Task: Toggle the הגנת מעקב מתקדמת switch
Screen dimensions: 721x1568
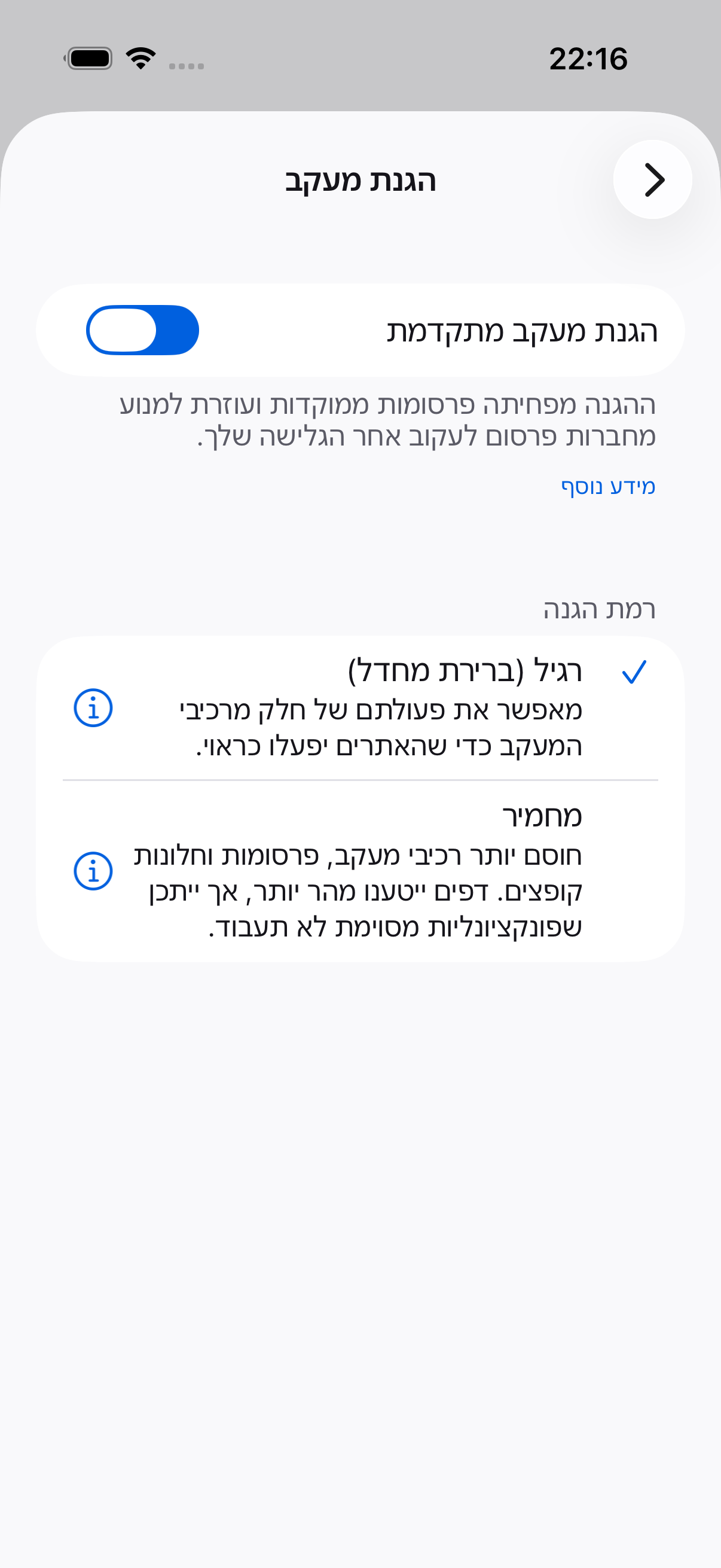Action: pyautogui.click(x=142, y=330)
